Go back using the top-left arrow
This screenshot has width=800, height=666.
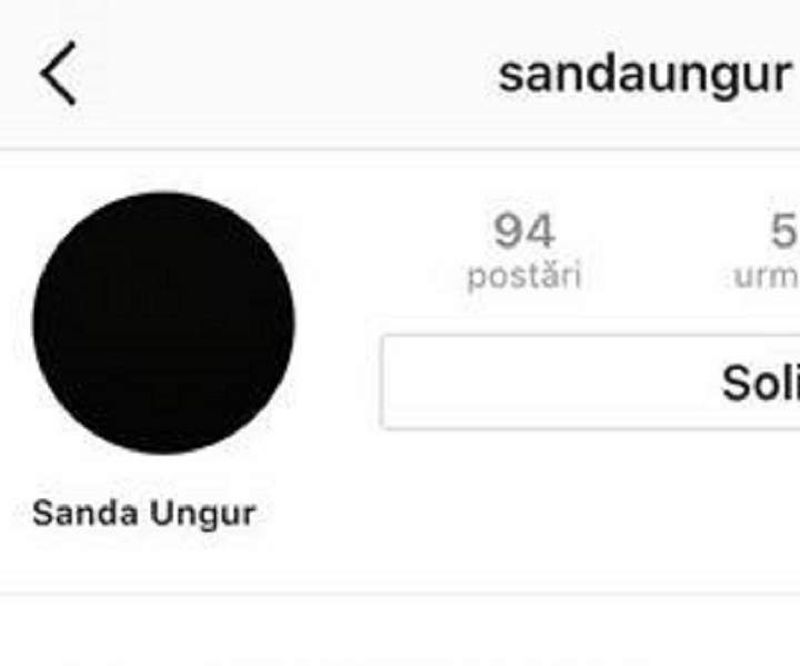[x=58, y=75]
